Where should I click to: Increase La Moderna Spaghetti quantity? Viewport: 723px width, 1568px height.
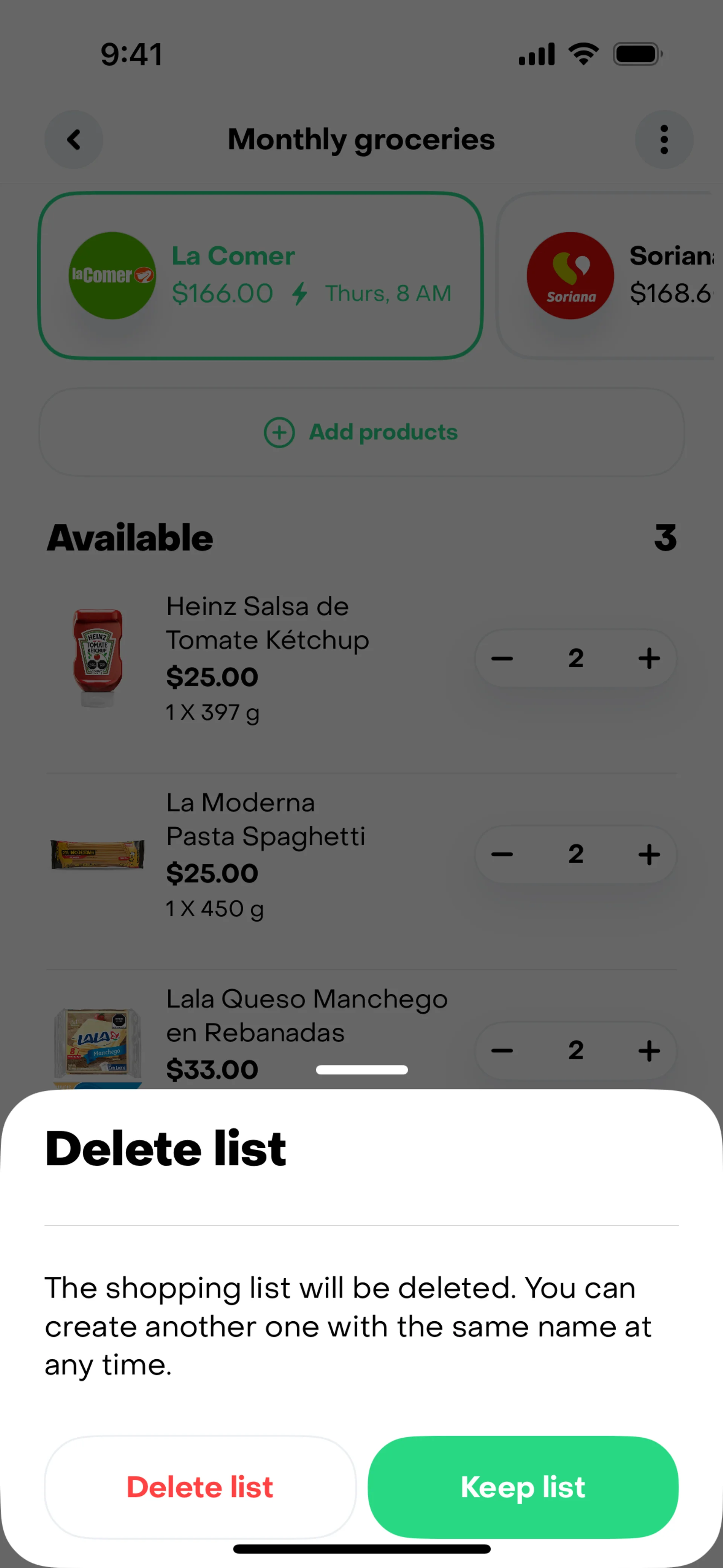649,854
